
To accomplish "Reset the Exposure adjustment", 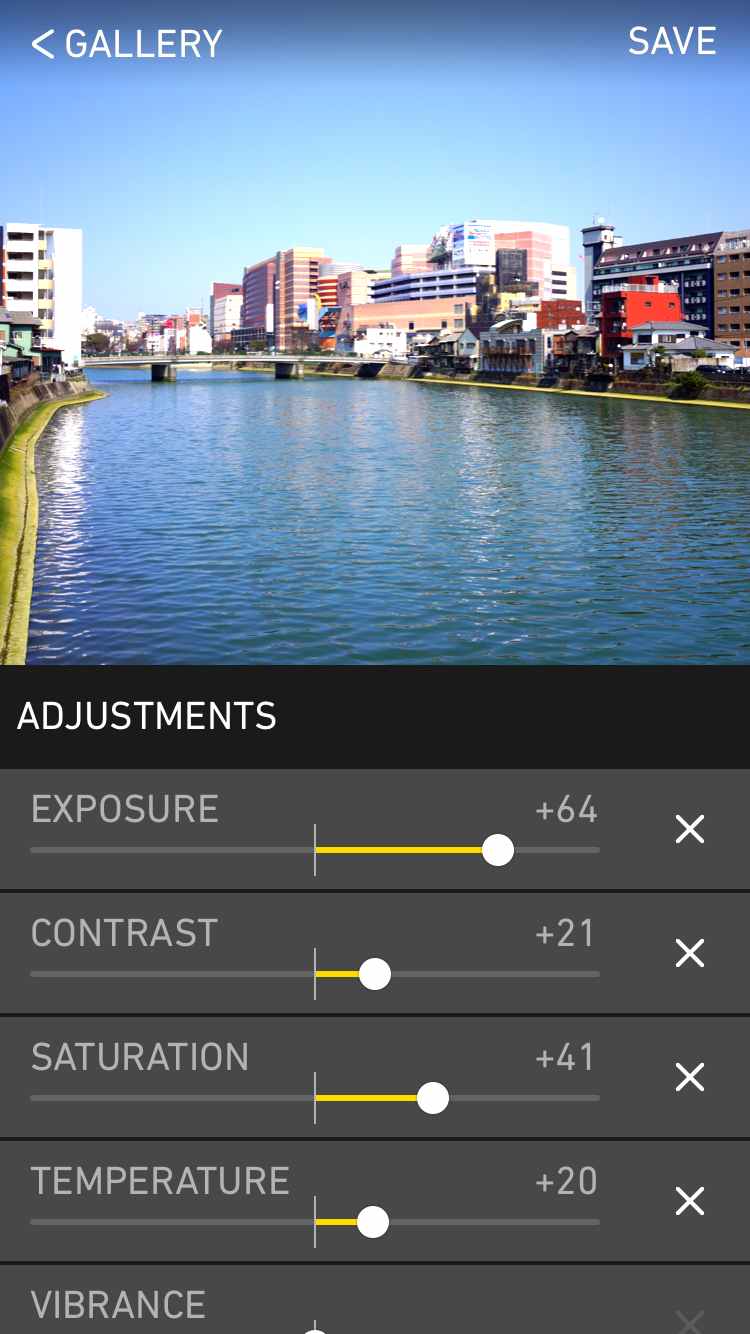I will (x=690, y=829).
